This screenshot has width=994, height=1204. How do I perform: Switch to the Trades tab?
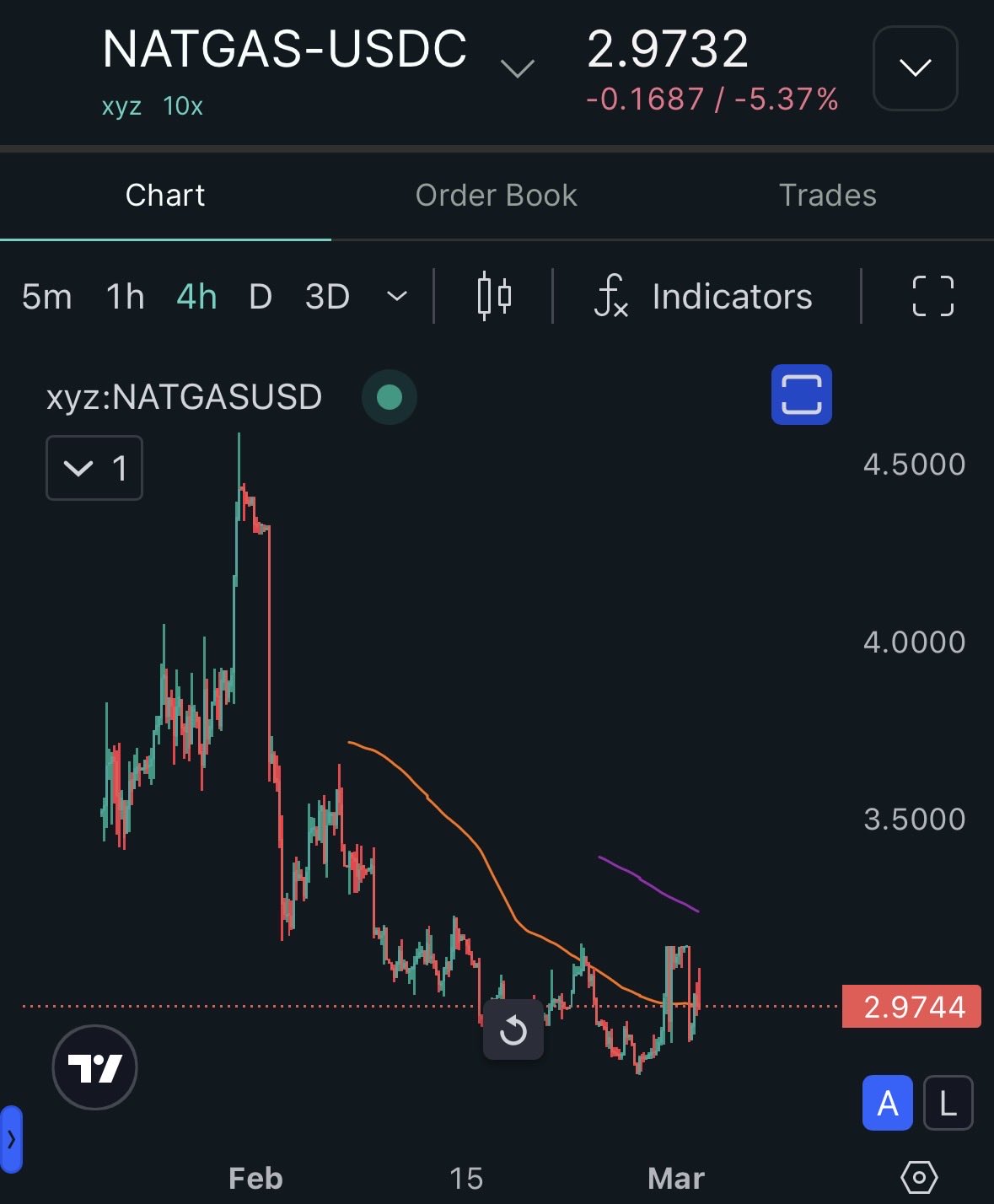[827, 196]
